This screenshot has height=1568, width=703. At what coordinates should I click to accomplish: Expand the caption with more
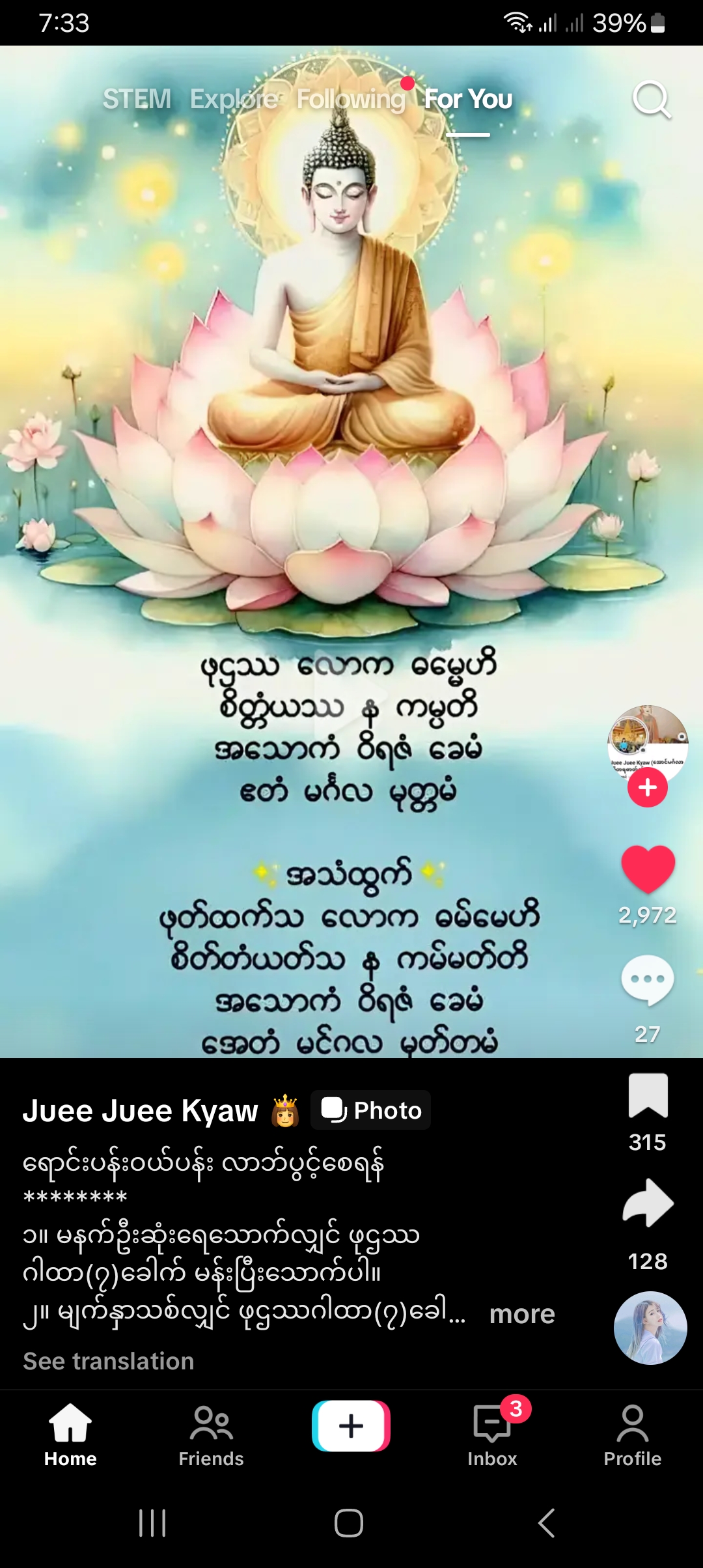coord(522,1314)
